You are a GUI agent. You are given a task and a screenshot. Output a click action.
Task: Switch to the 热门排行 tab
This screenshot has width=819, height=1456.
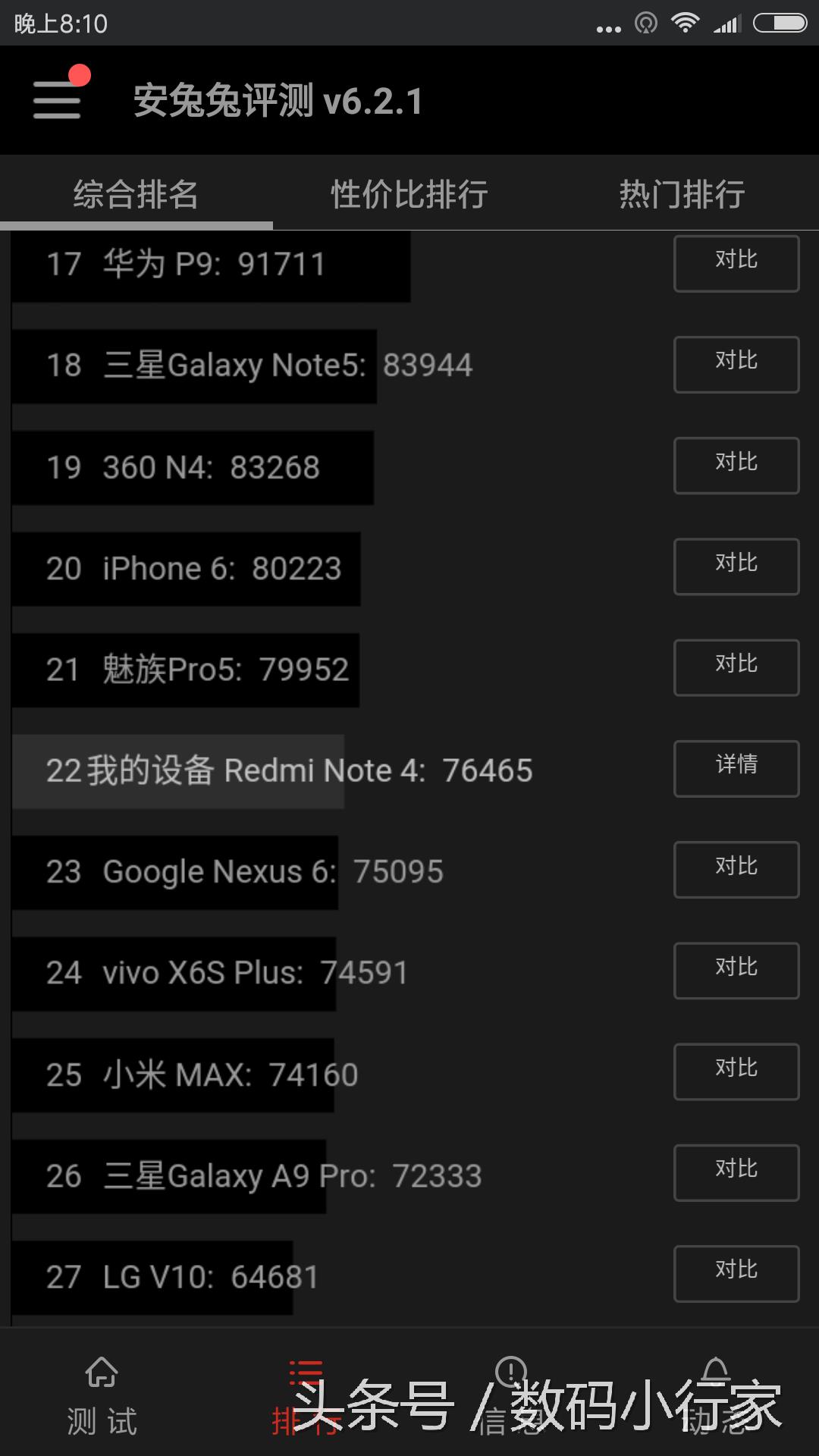point(682,194)
